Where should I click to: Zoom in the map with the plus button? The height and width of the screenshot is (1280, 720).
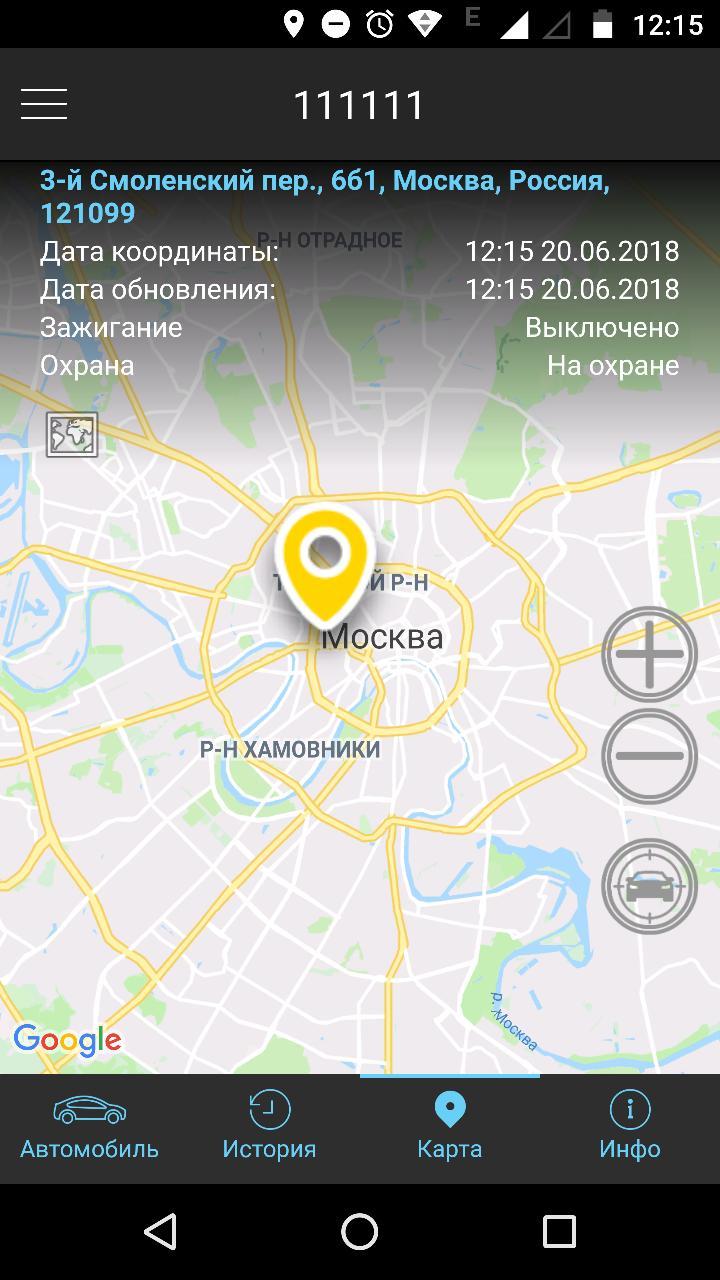click(649, 655)
